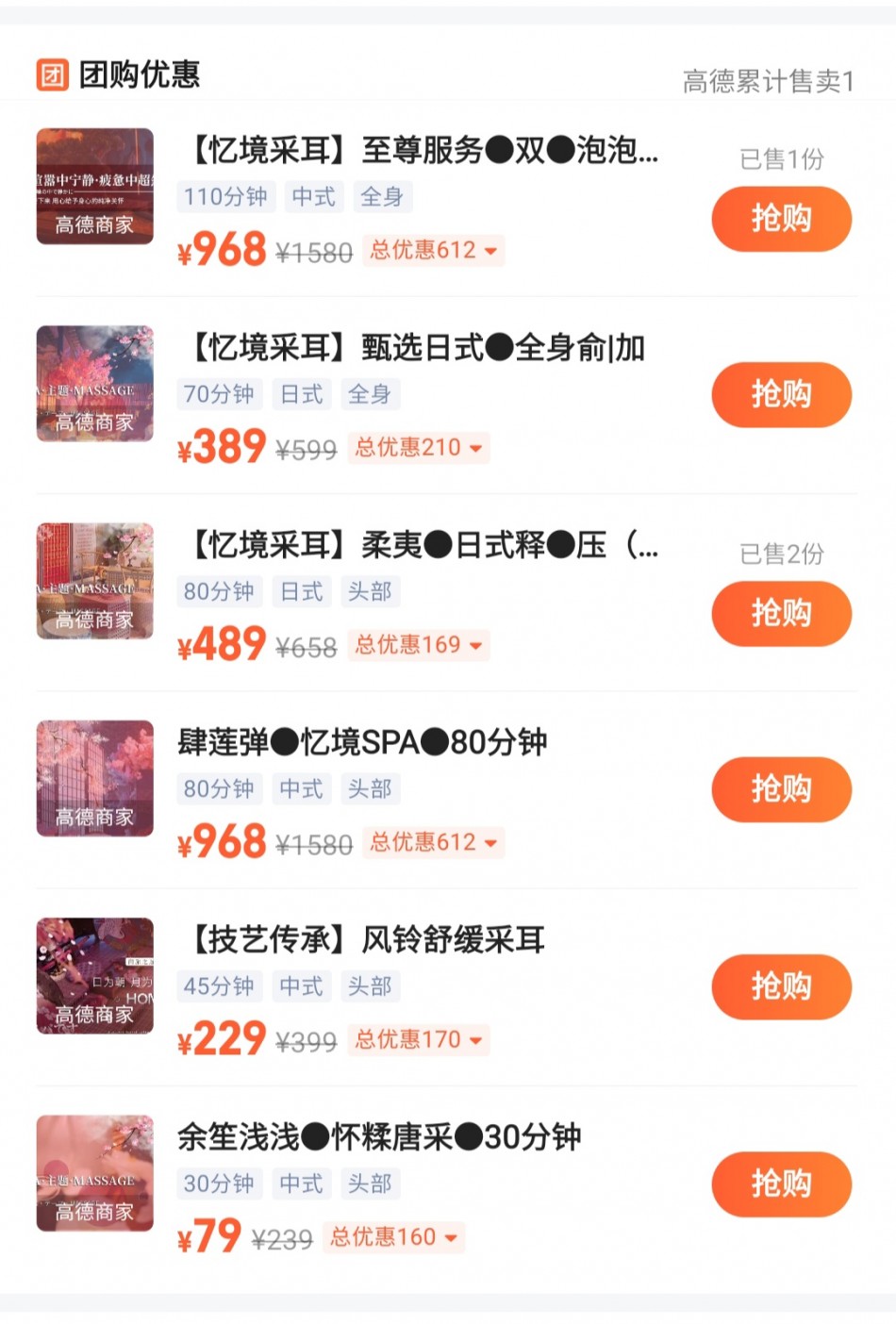
Task: Open the 风铃舒缓采耳 deal thumbnail
Action: [x=94, y=976]
